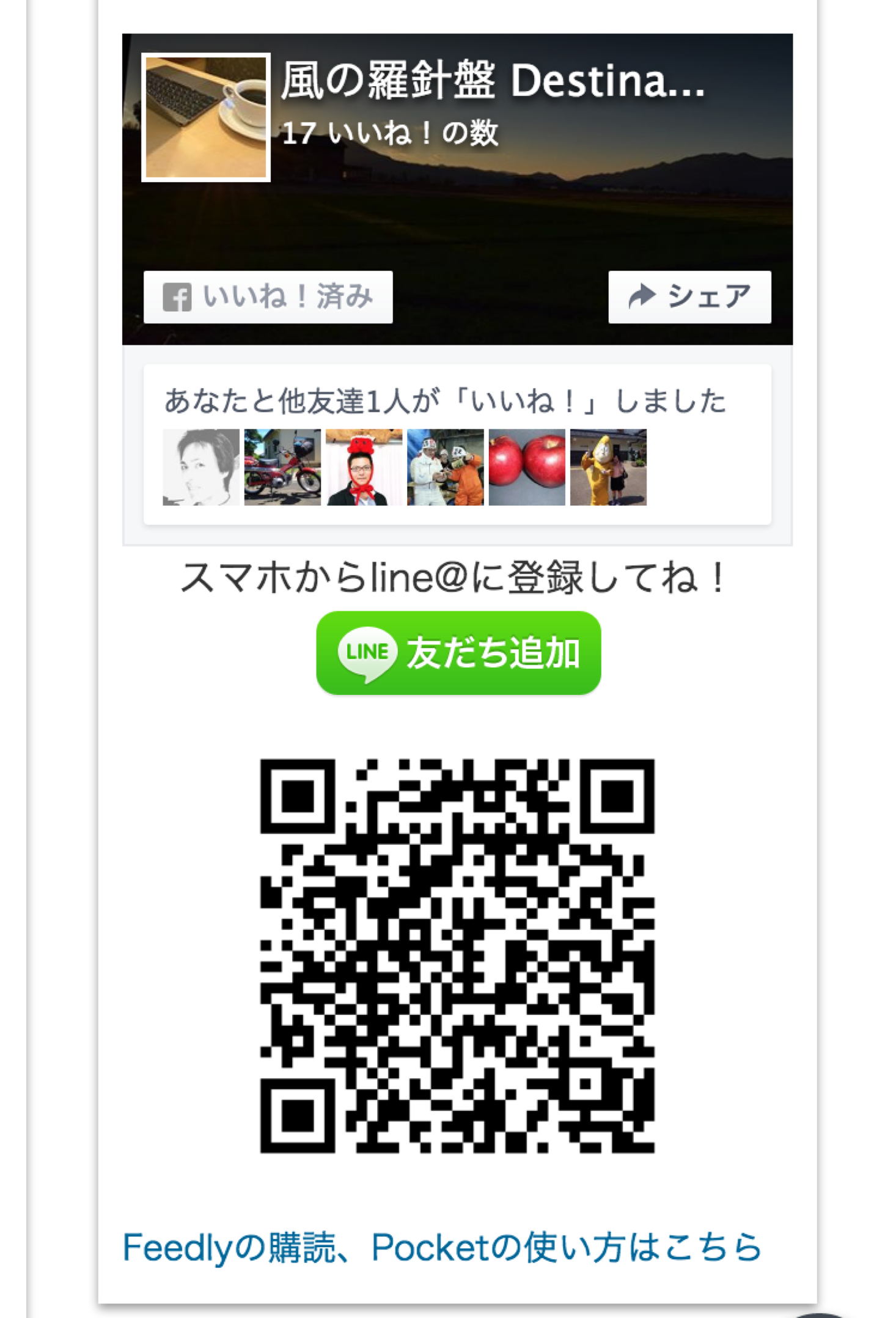Share the page with the シェア button
Viewport: 896px width, 1318px height.
tap(689, 297)
